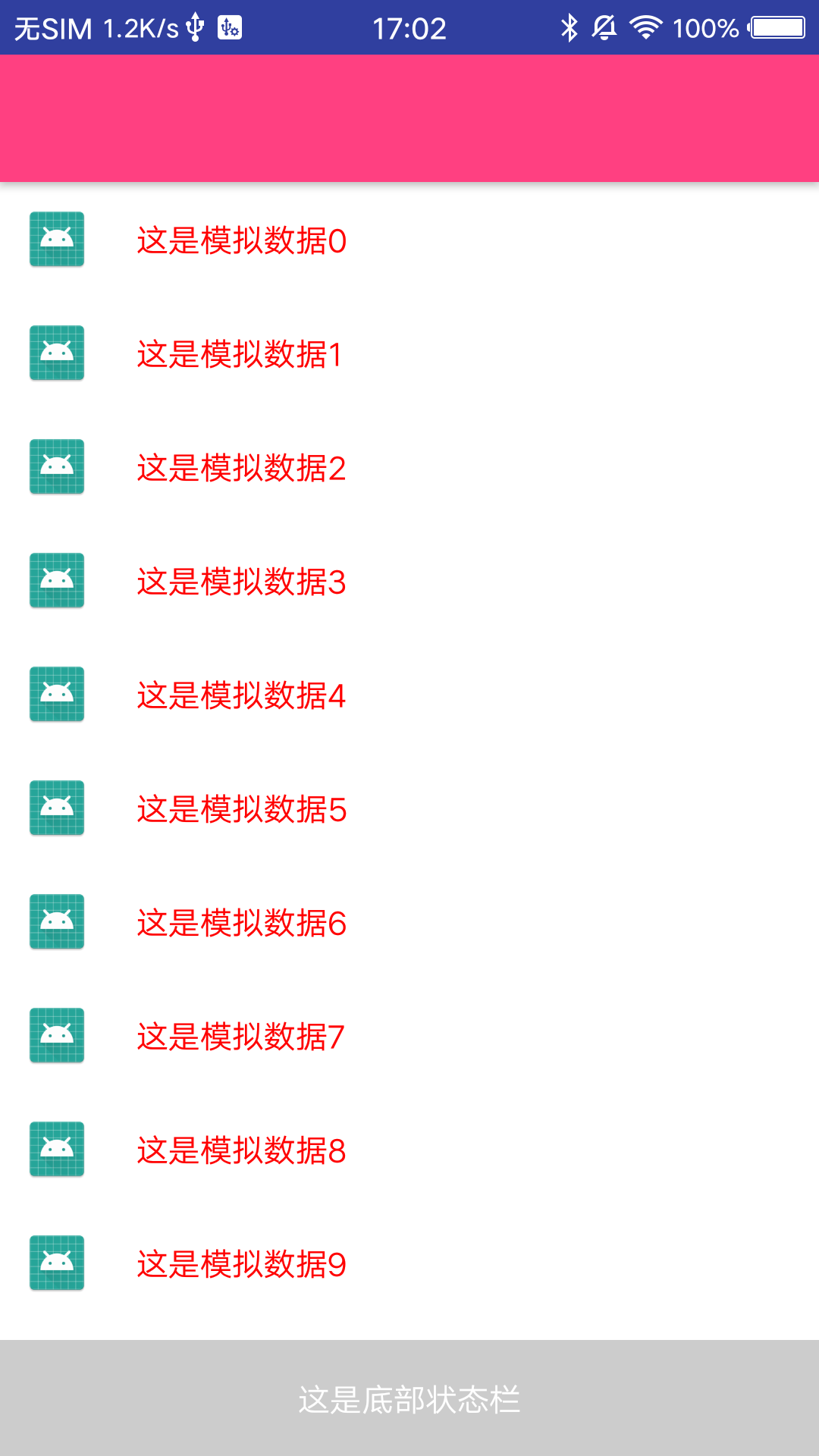Tap the Wi-Fi icon in the status bar
Viewport: 819px width, 1456px height.
[645, 27]
